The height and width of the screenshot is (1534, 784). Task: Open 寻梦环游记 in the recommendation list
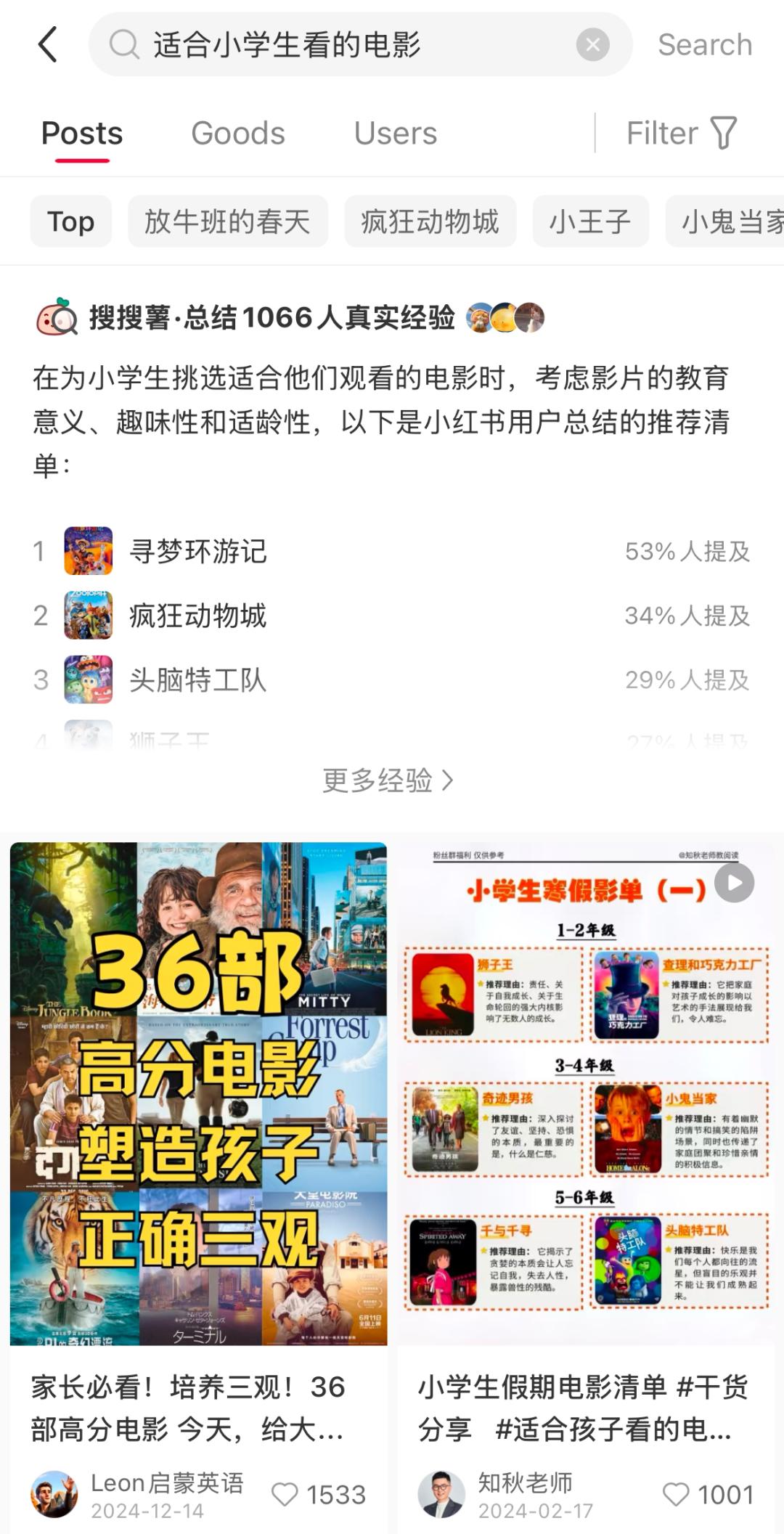[198, 552]
